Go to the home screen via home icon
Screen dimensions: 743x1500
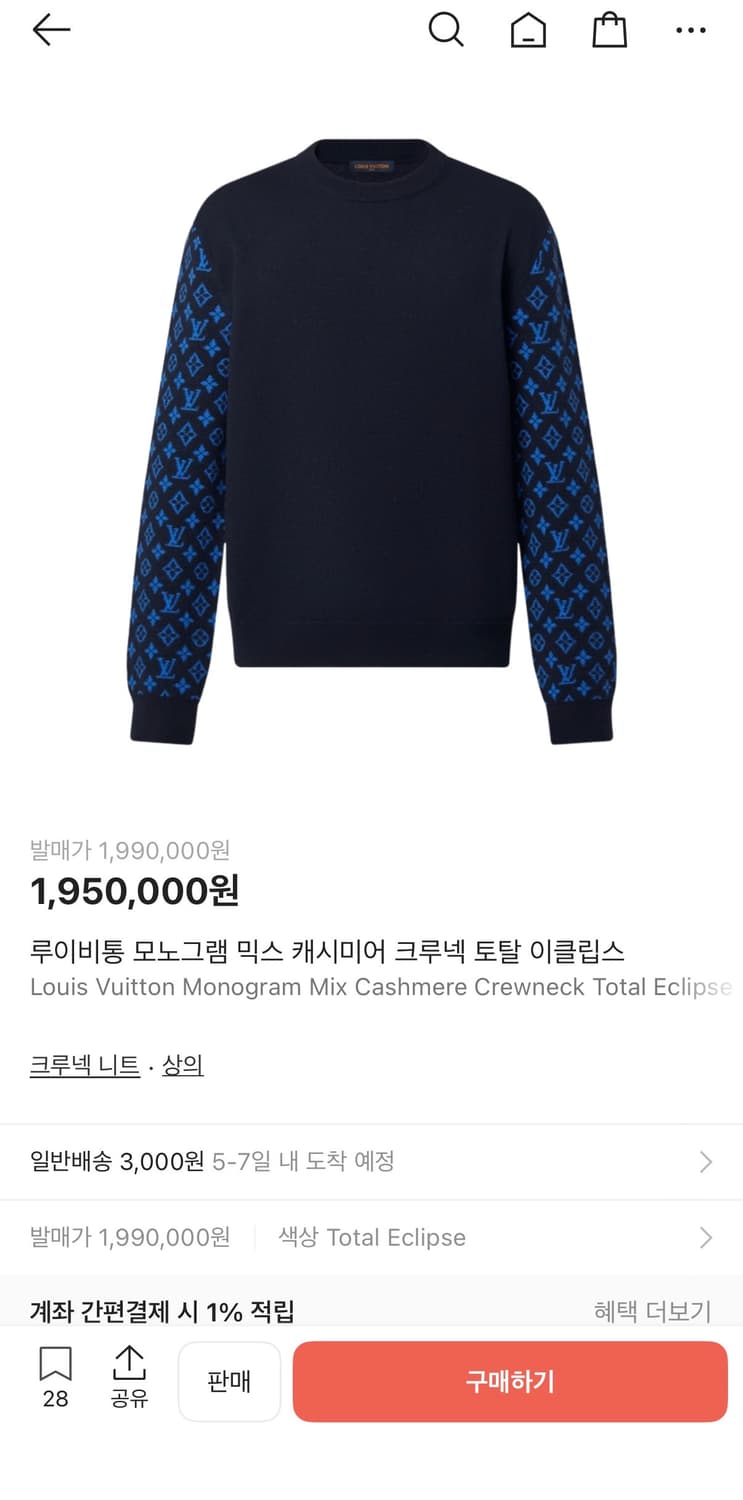pos(528,30)
